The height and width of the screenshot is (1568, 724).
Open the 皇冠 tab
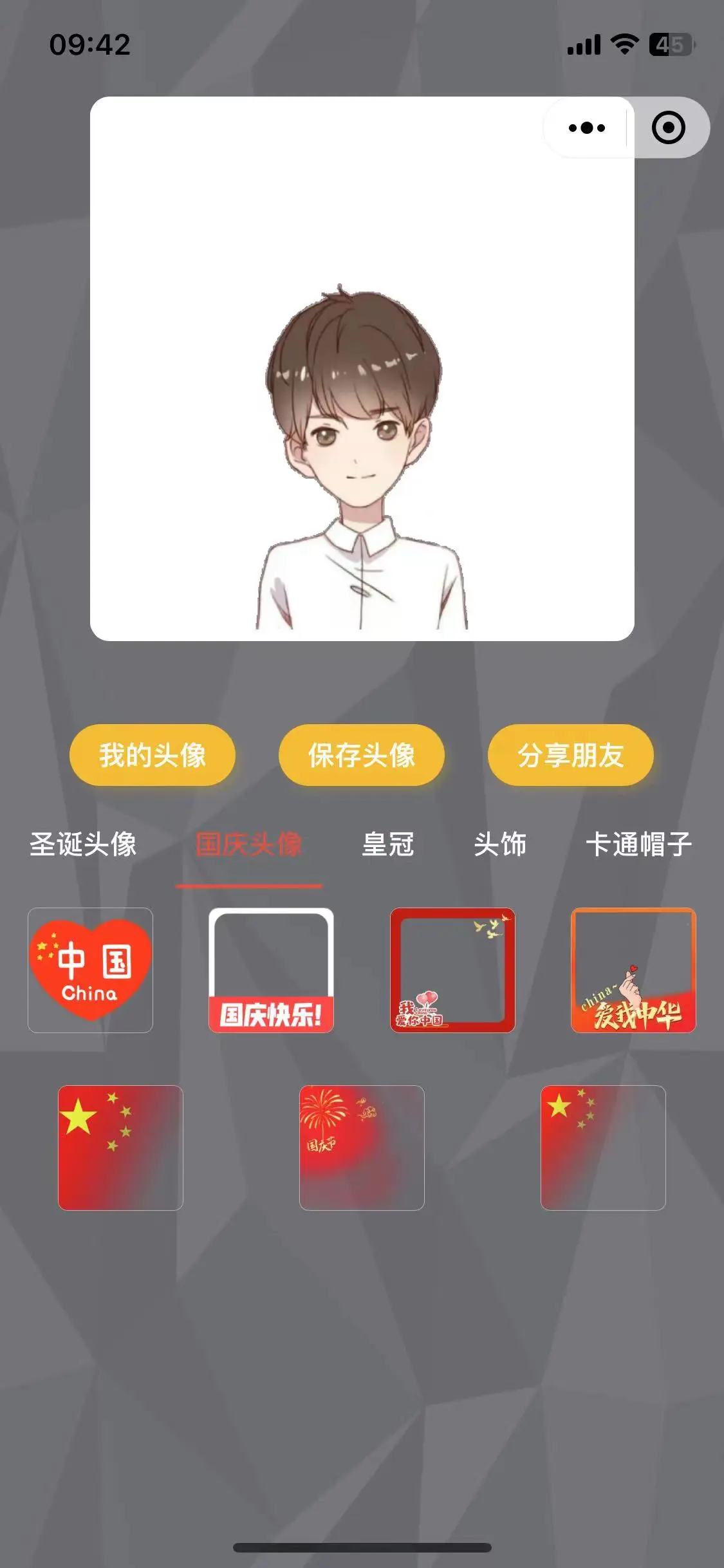388,845
